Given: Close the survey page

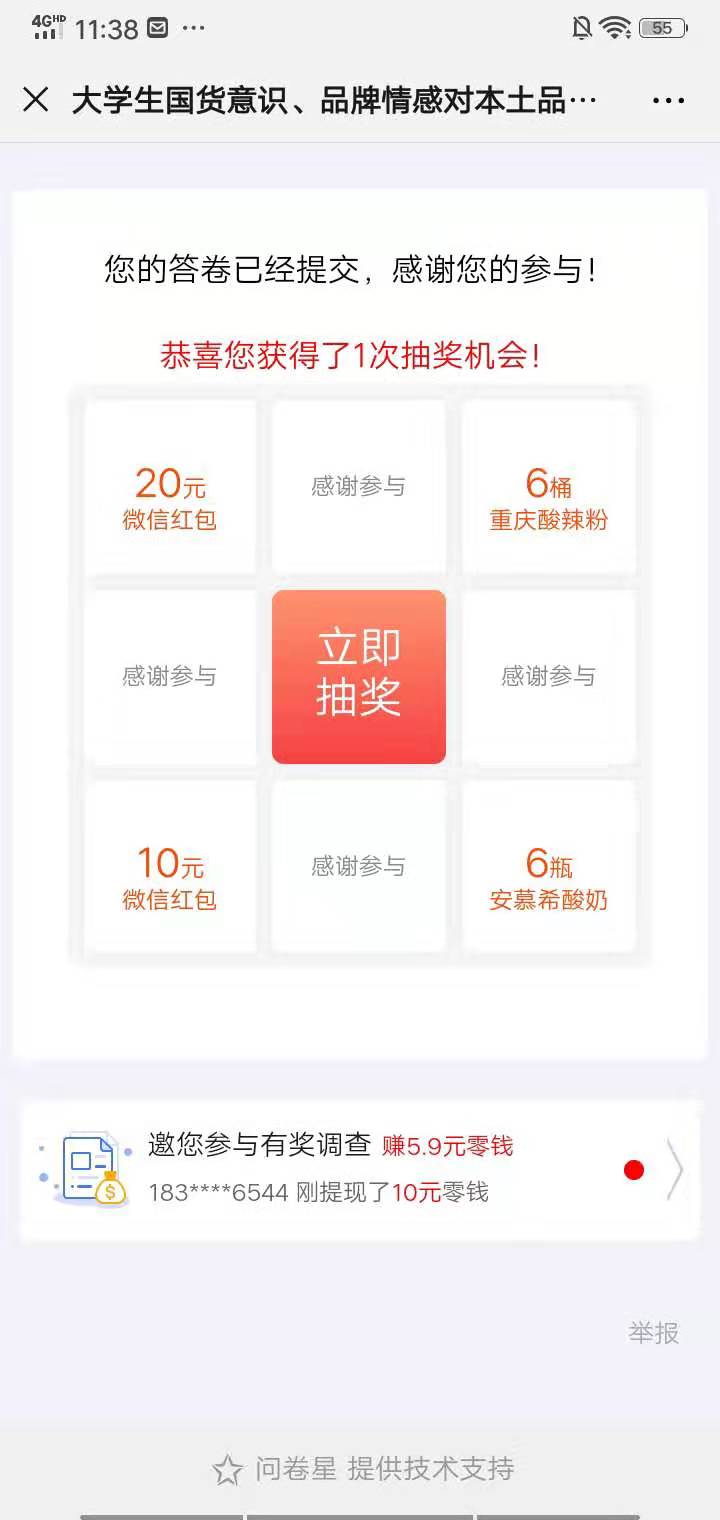Looking at the screenshot, I should click(x=36, y=100).
